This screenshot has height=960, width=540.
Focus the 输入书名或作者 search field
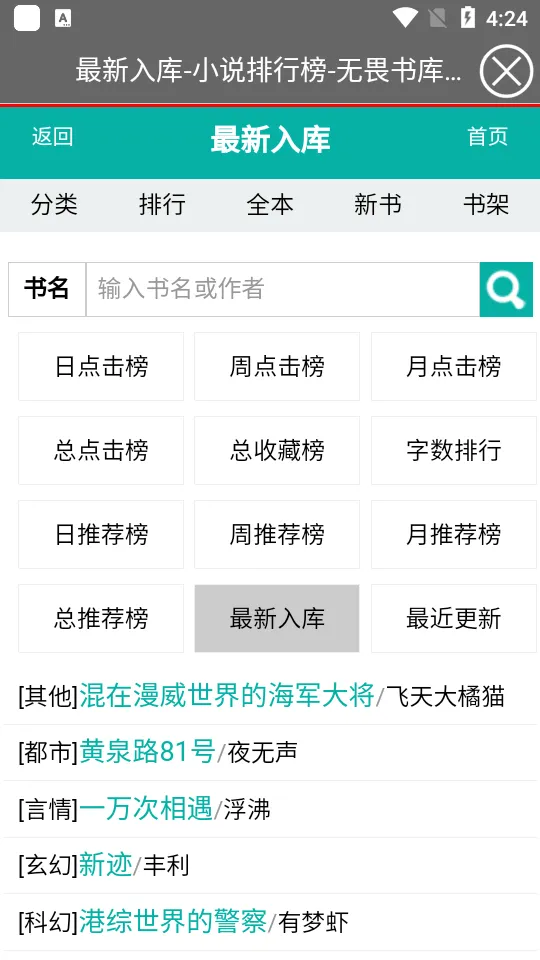[283, 289]
